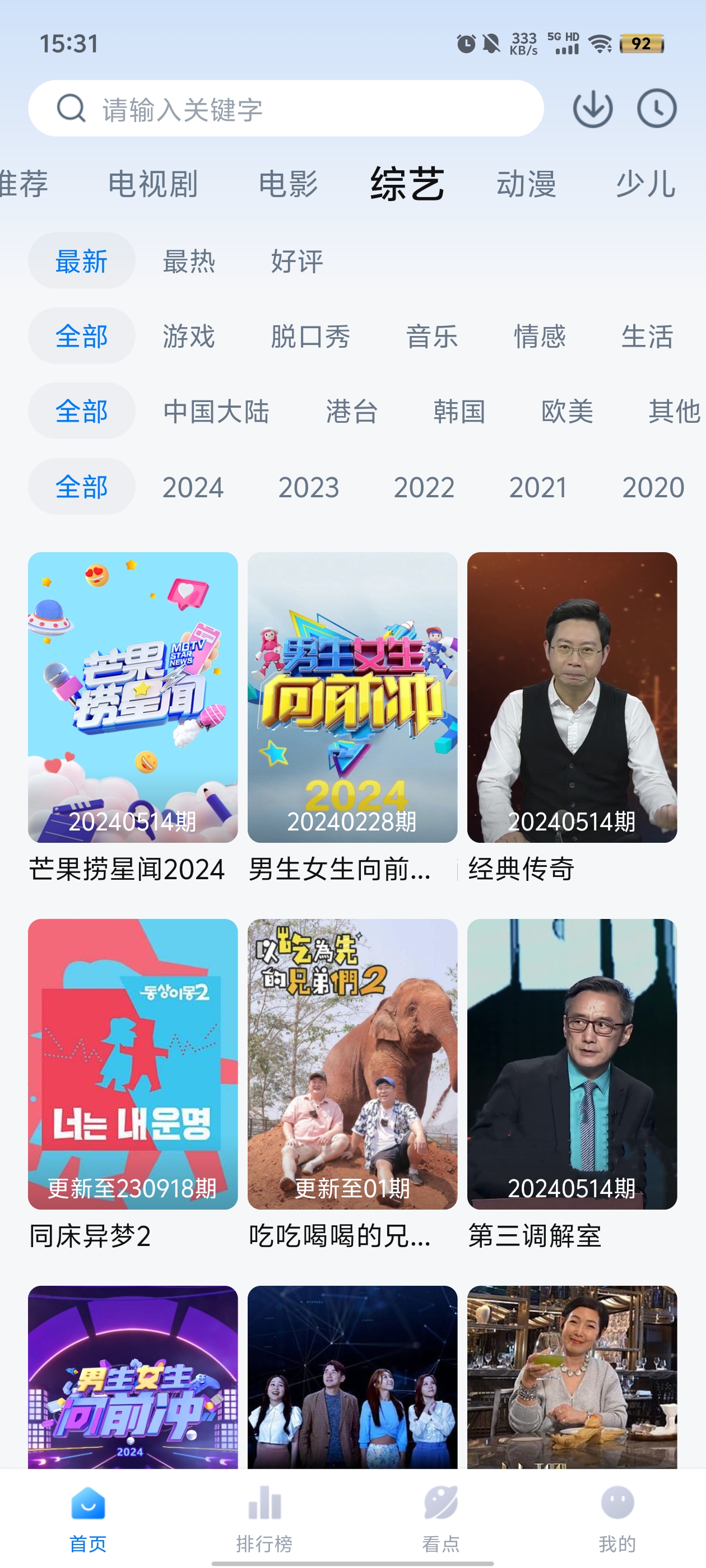Filter region to 中国大陆
This screenshot has height=1568, width=706.
[216, 412]
